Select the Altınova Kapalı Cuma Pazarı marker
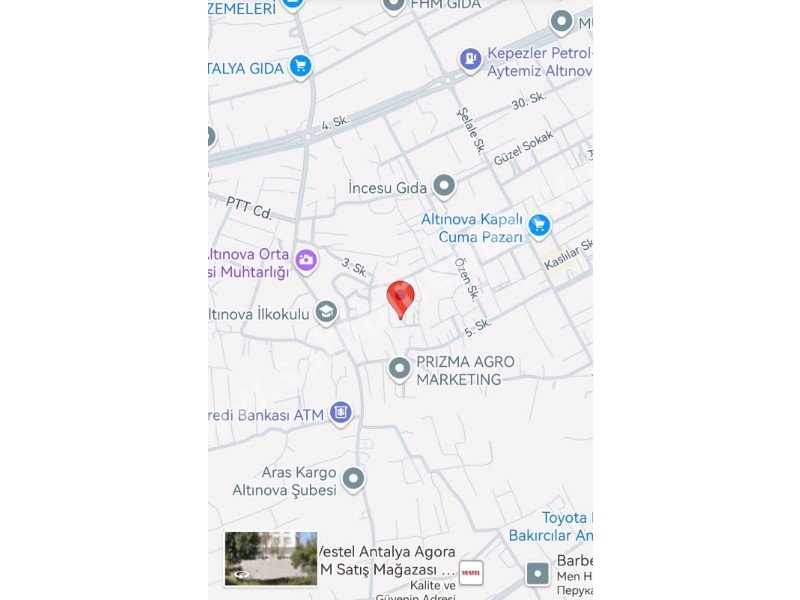800x600 pixels. point(539,225)
